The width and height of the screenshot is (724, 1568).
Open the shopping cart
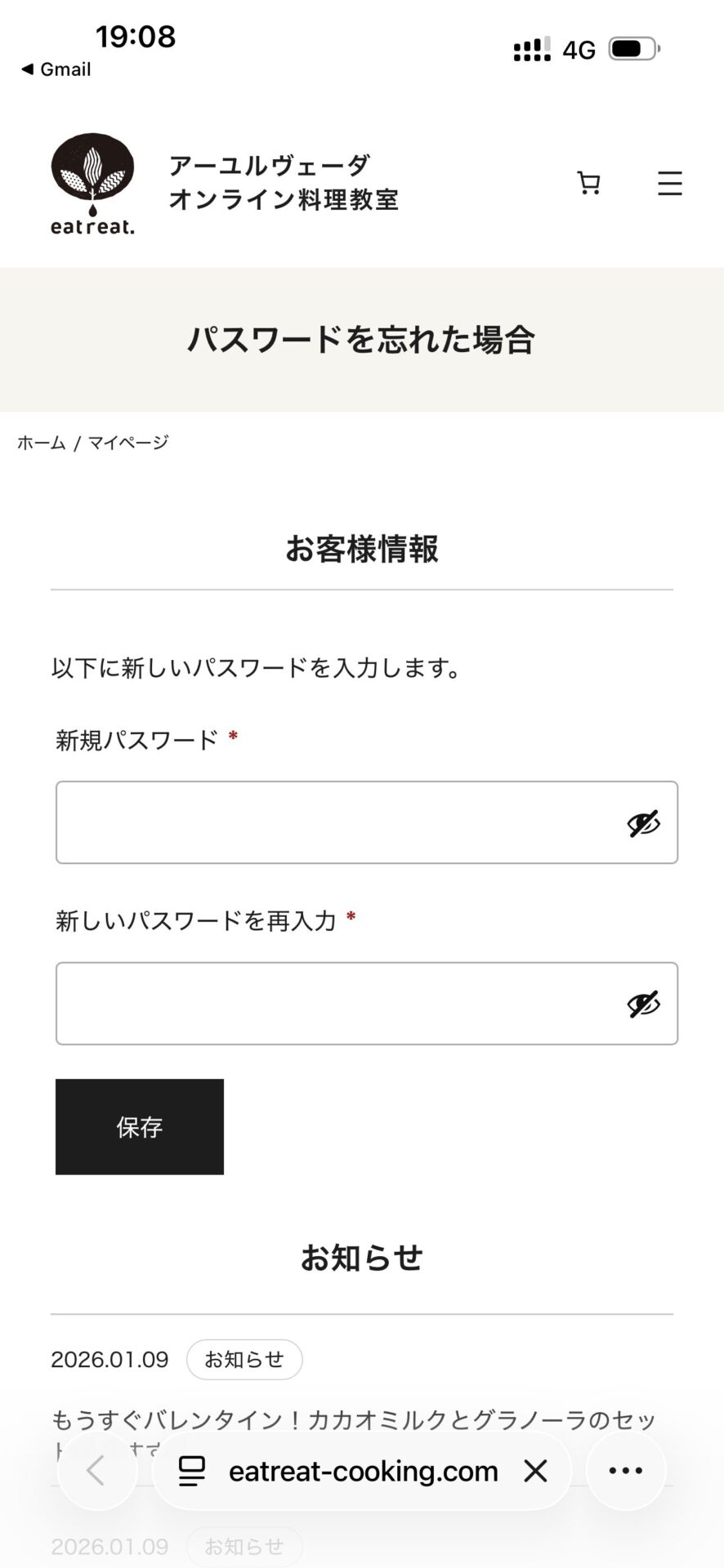588,183
